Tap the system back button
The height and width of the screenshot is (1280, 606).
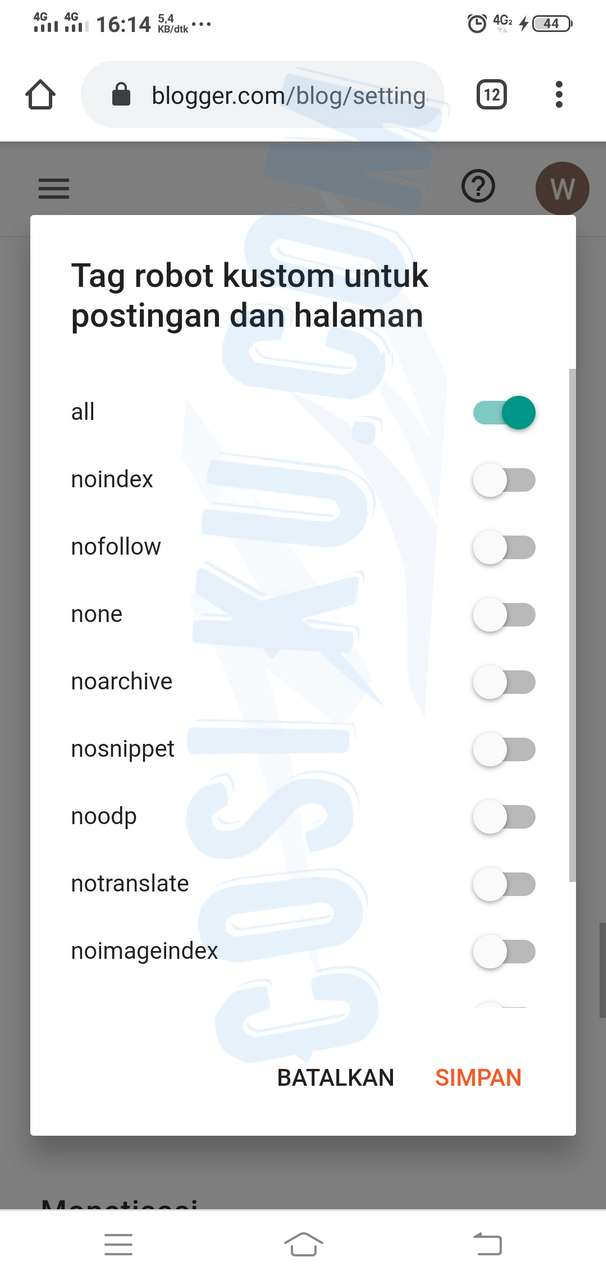pyautogui.click(x=487, y=1244)
